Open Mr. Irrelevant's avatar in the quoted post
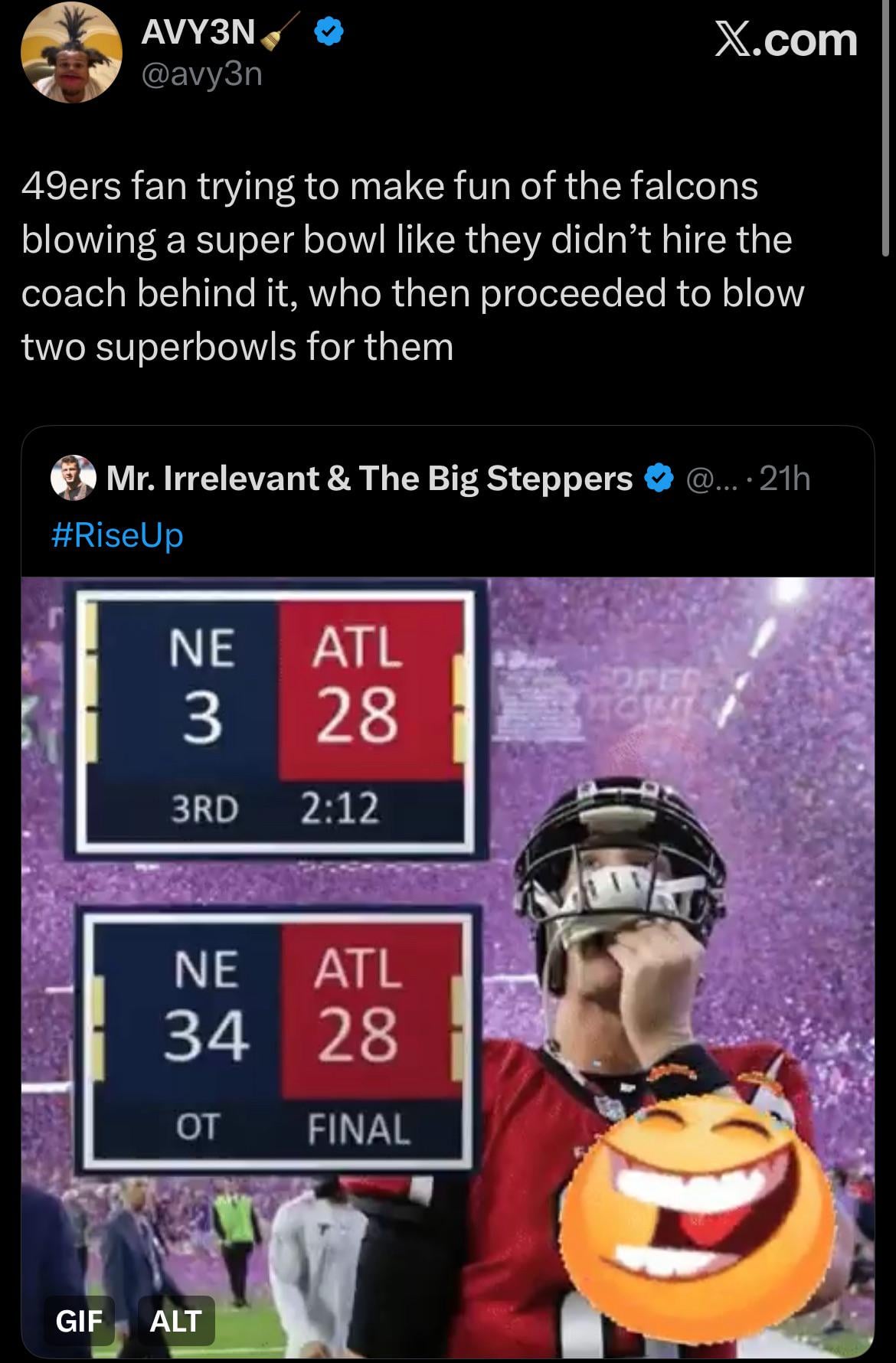 [73, 479]
